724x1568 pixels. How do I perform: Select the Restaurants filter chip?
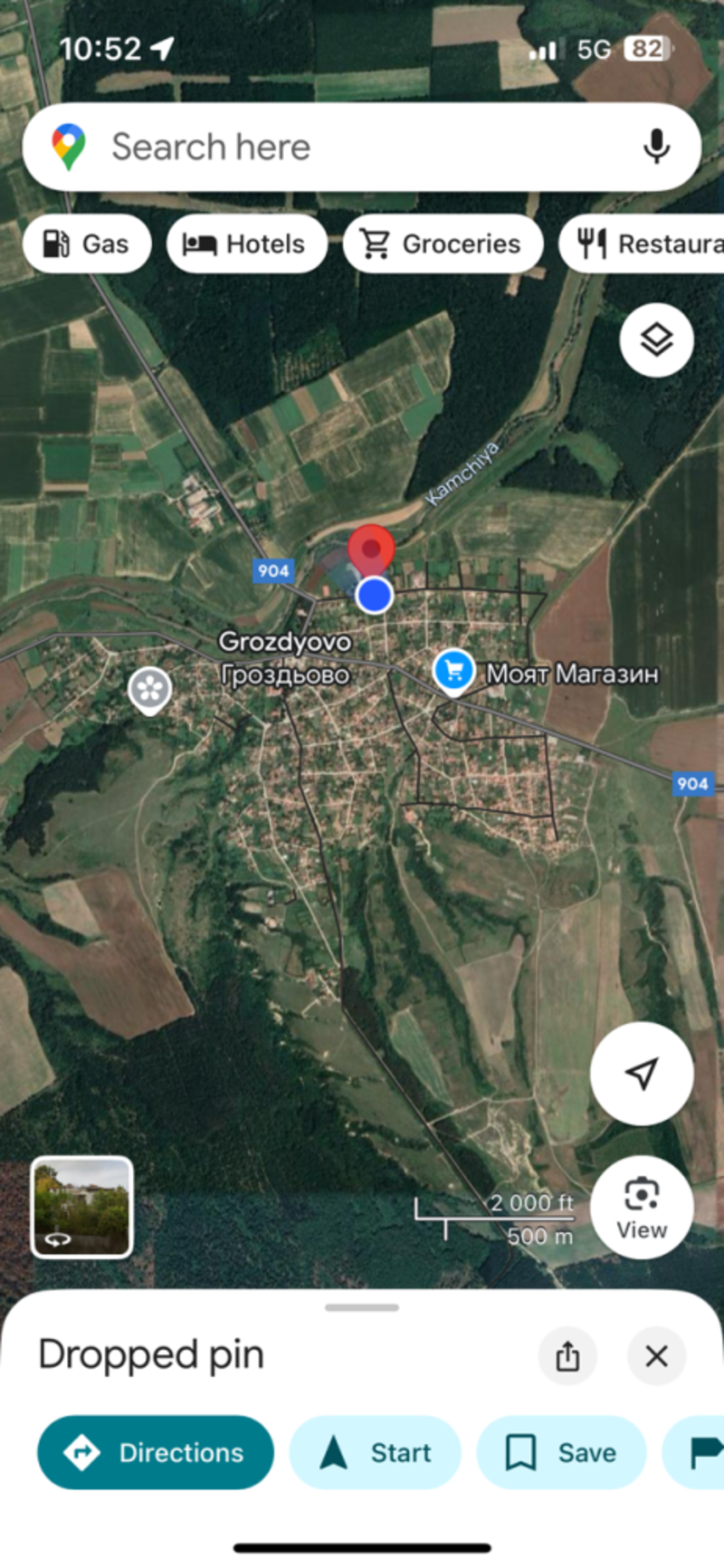point(642,244)
